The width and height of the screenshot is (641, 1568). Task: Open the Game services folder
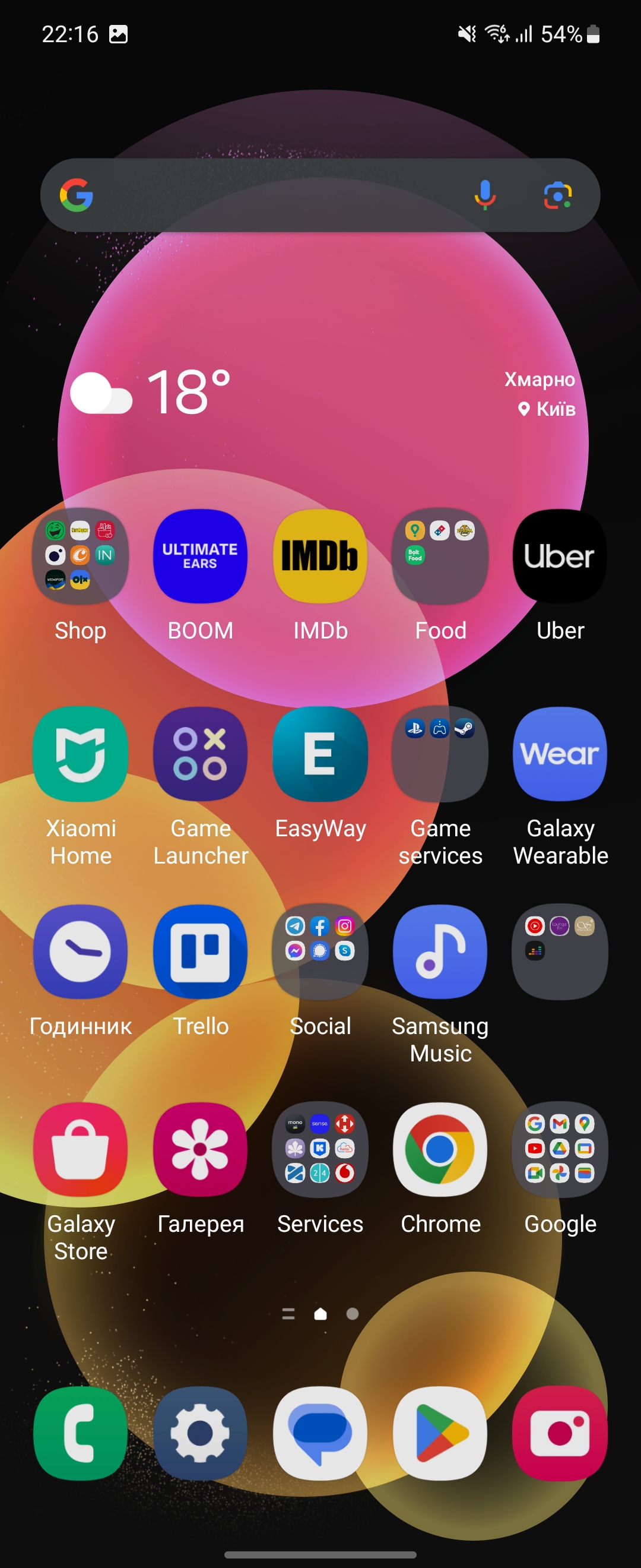coord(440,754)
